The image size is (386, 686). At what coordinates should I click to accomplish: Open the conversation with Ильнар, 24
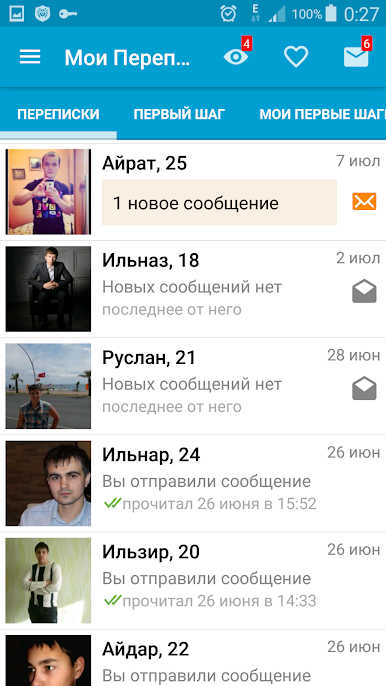click(x=193, y=483)
